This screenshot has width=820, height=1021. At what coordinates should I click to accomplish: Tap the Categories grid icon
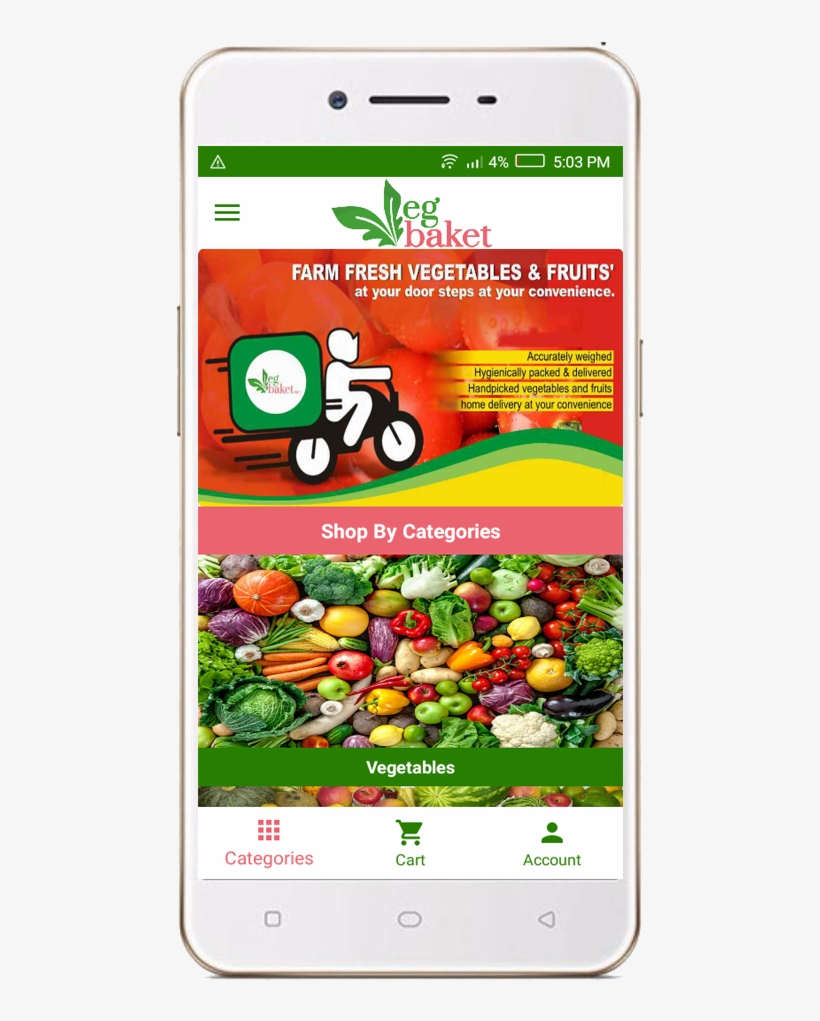(268, 828)
